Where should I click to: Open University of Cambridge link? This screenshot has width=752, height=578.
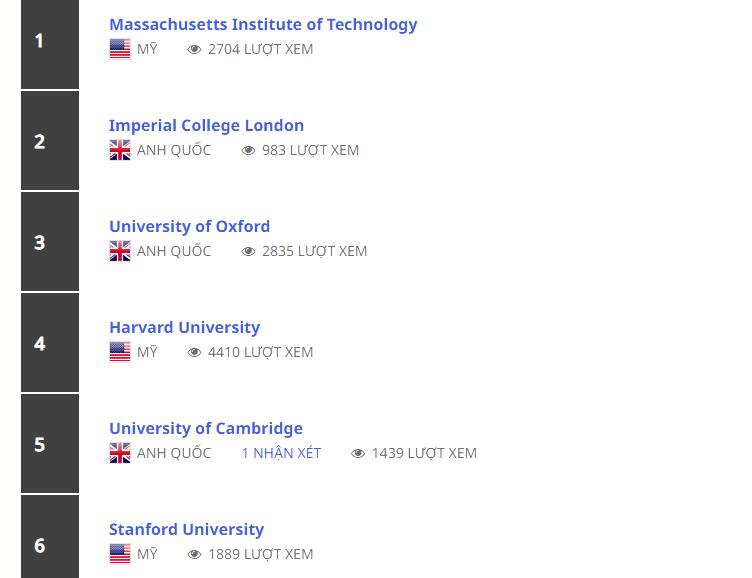(205, 428)
